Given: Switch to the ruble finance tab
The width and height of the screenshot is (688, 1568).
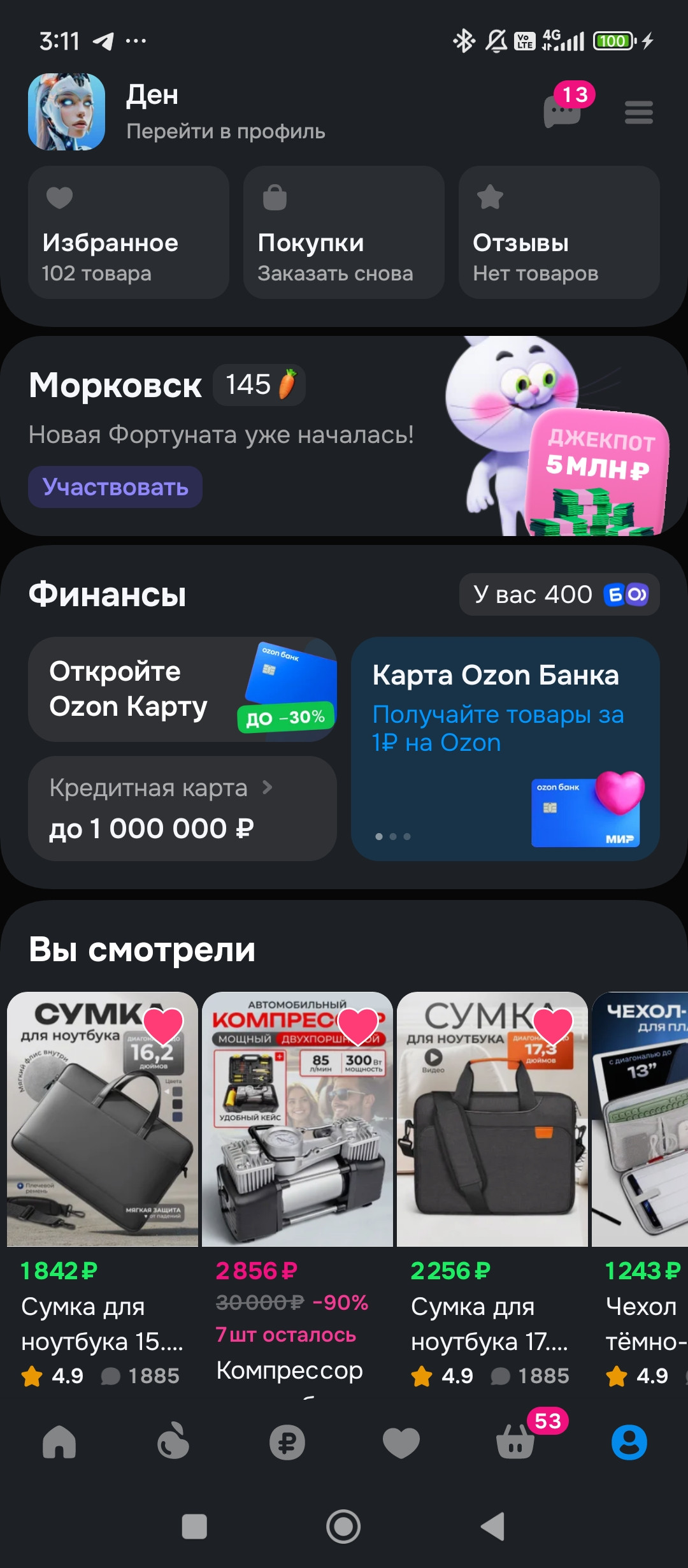Looking at the screenshot, I should pyautogui.click(x=287, y=1443).
